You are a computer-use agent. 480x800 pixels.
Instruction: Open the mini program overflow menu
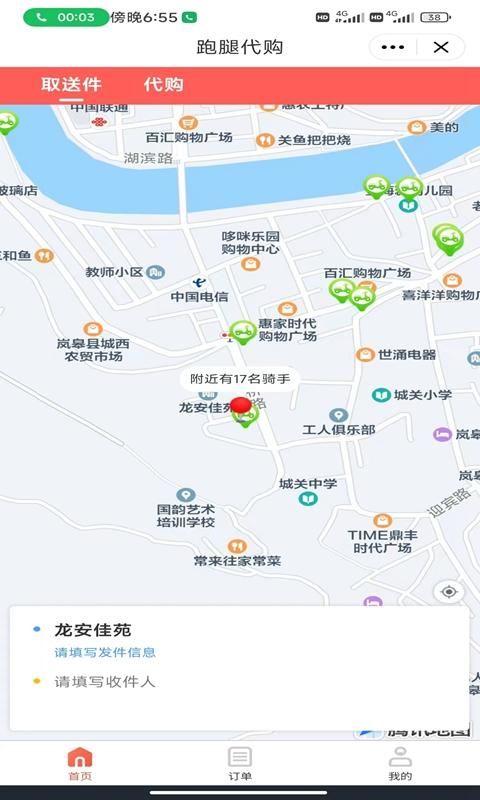tap(393, 47)
